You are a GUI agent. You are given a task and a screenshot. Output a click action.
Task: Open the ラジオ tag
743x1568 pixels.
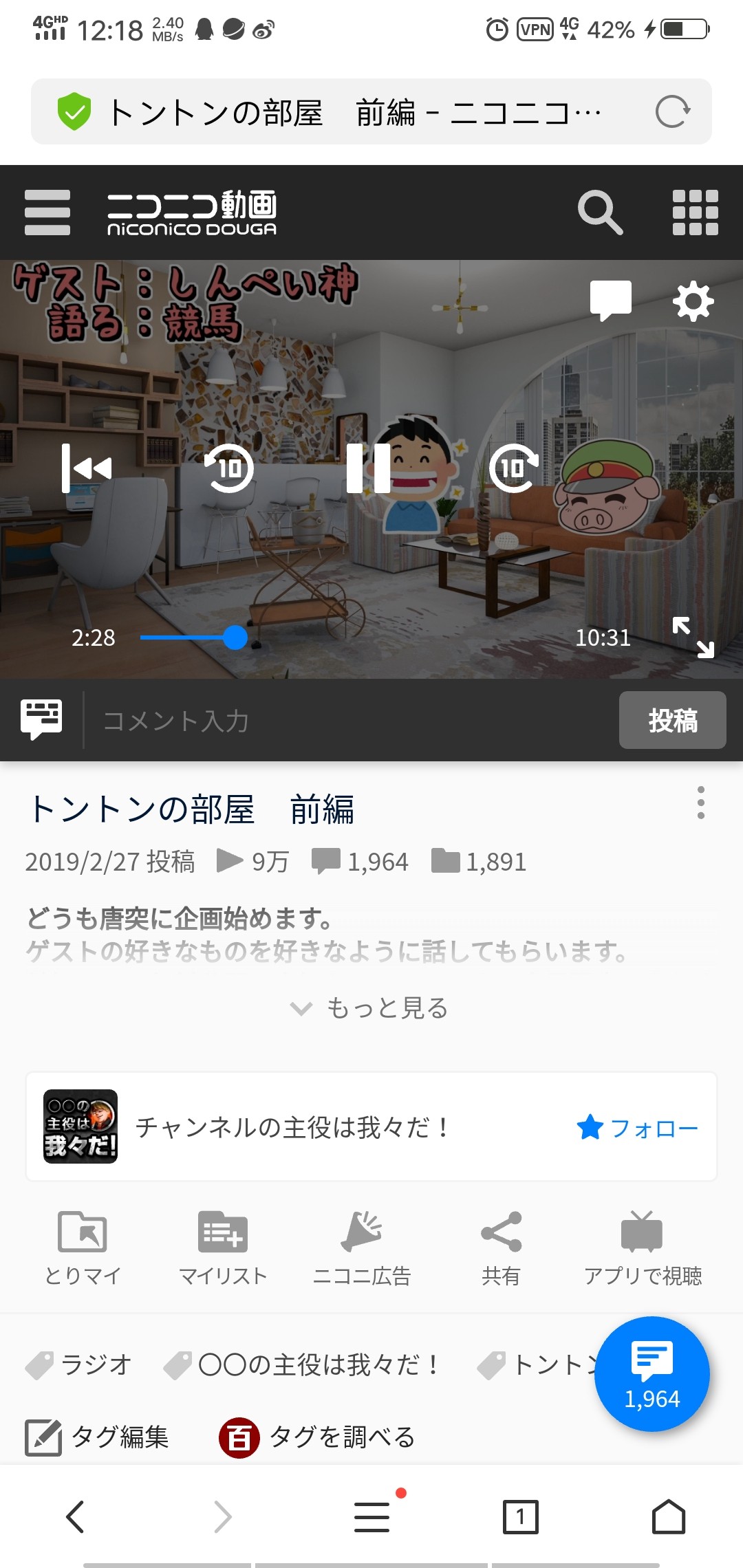click(x=79, y=1364)
